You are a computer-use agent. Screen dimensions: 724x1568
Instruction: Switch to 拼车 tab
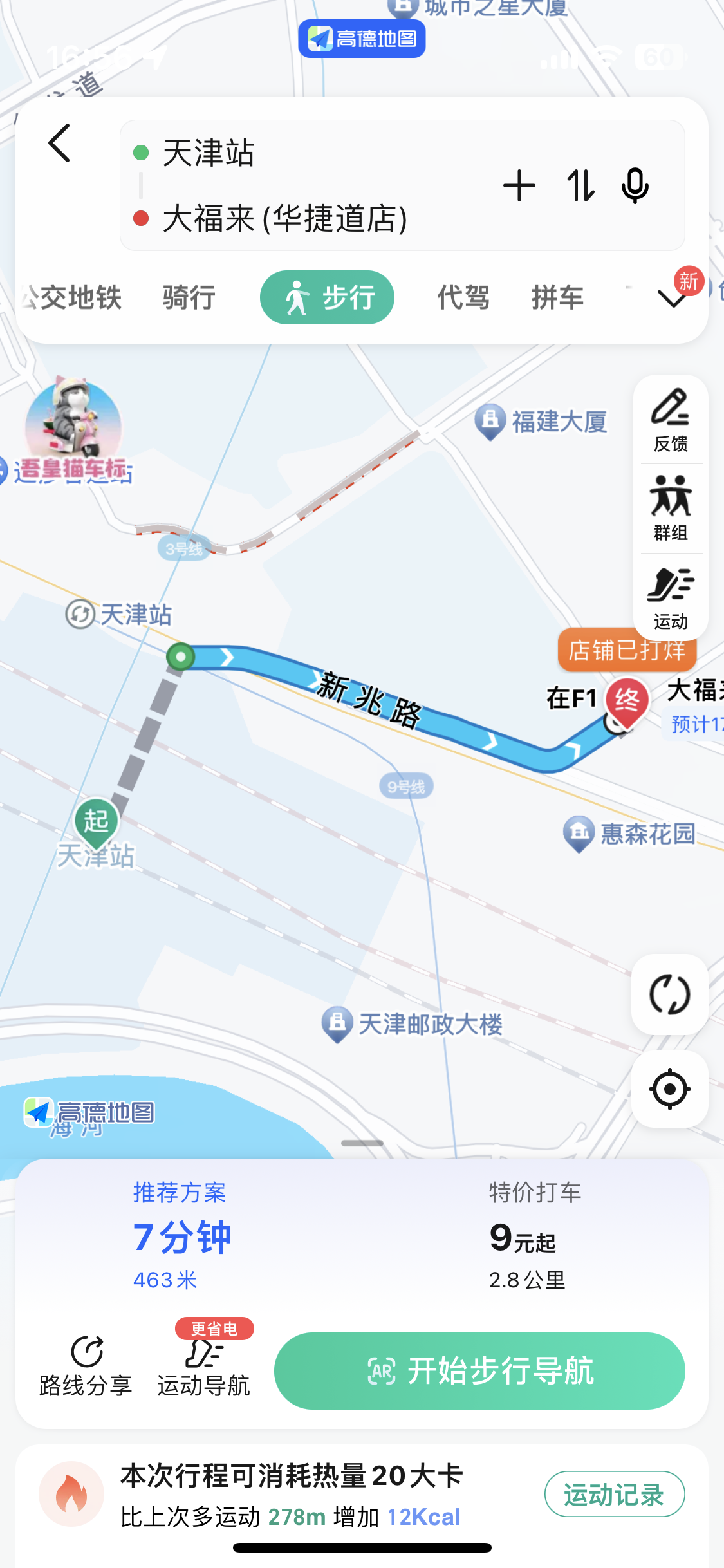[x=557, y=297]
